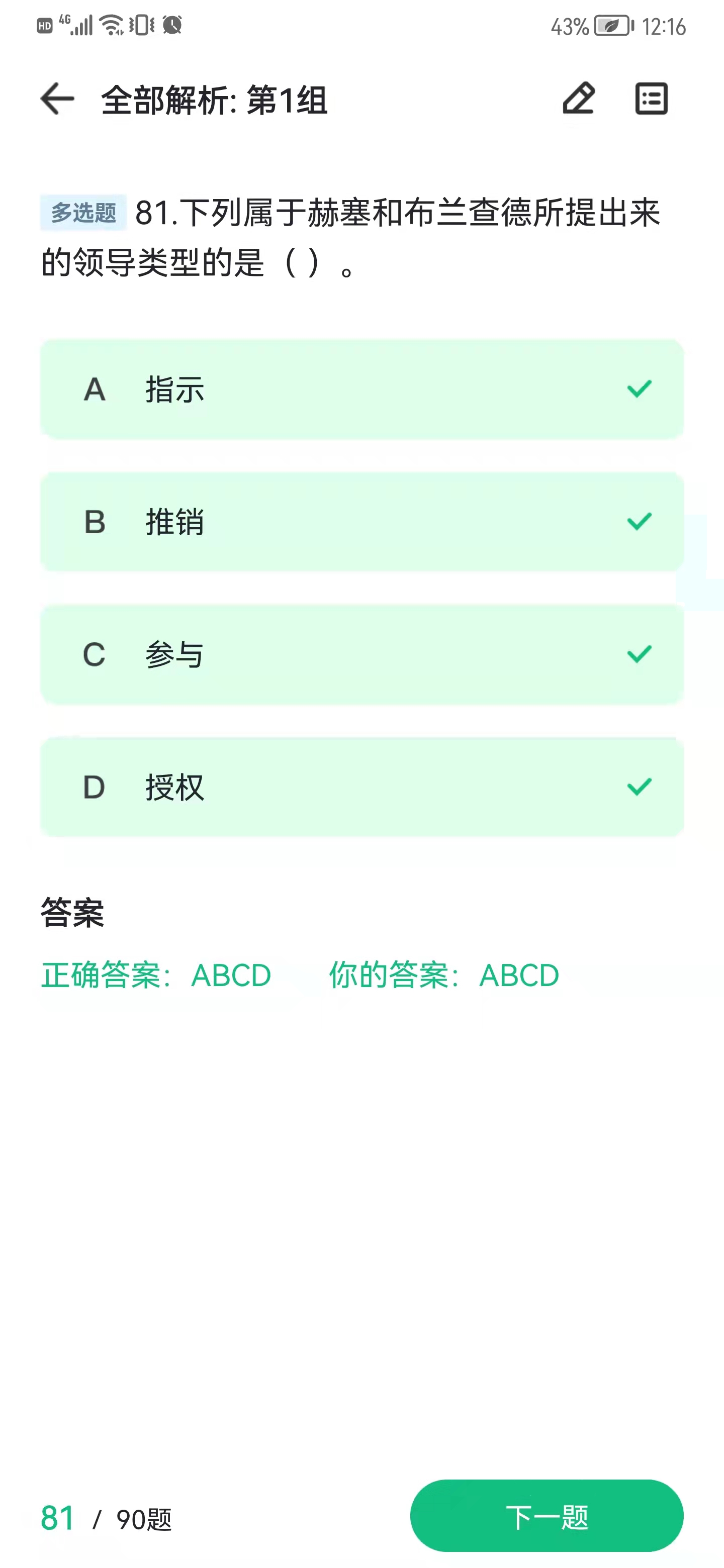Select option A 指示
The image size is (724, 1568).
point(363,389)
